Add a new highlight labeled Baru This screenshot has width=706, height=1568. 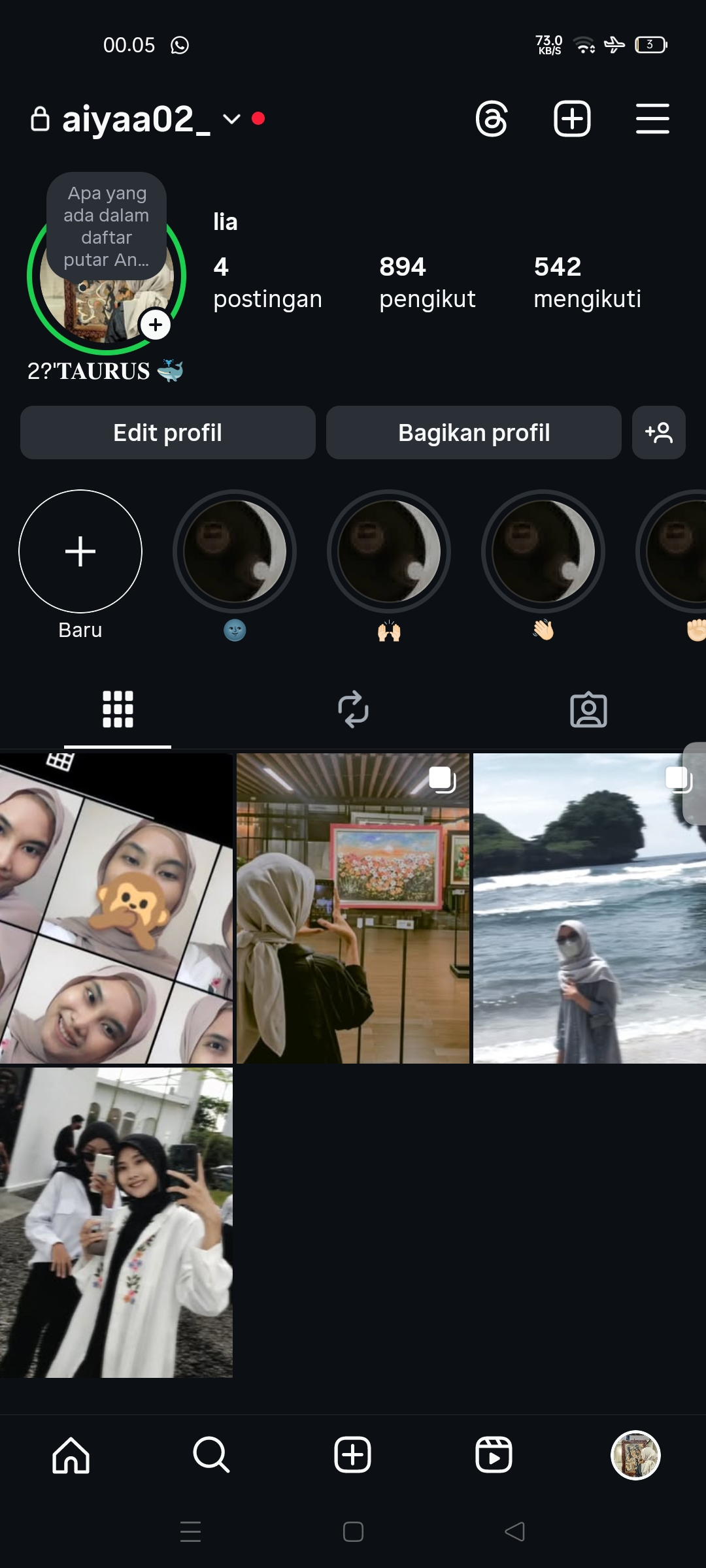(x=80, y=551)
